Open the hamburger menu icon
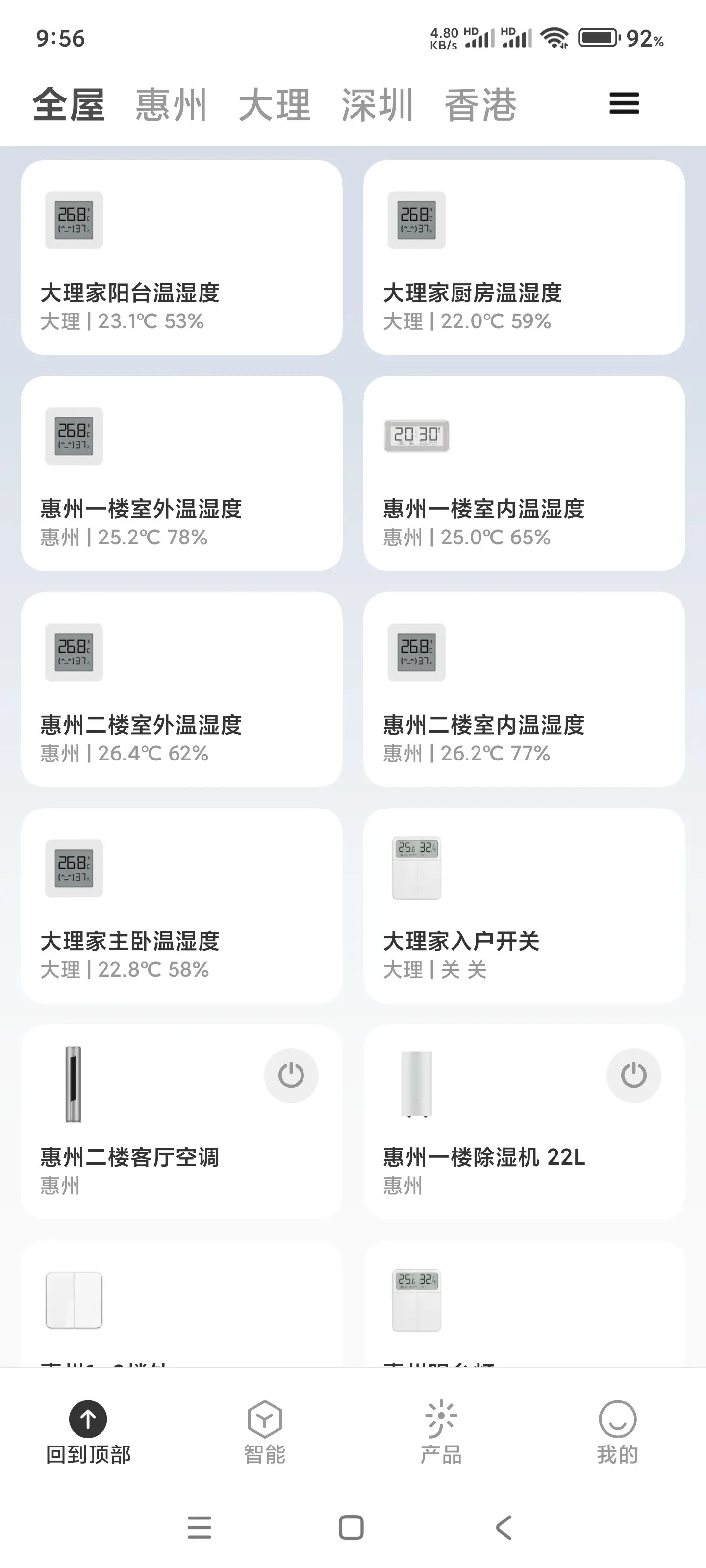Image resolution: width=706 pixels, height=1568 pixels. click(x=624, y=103)
